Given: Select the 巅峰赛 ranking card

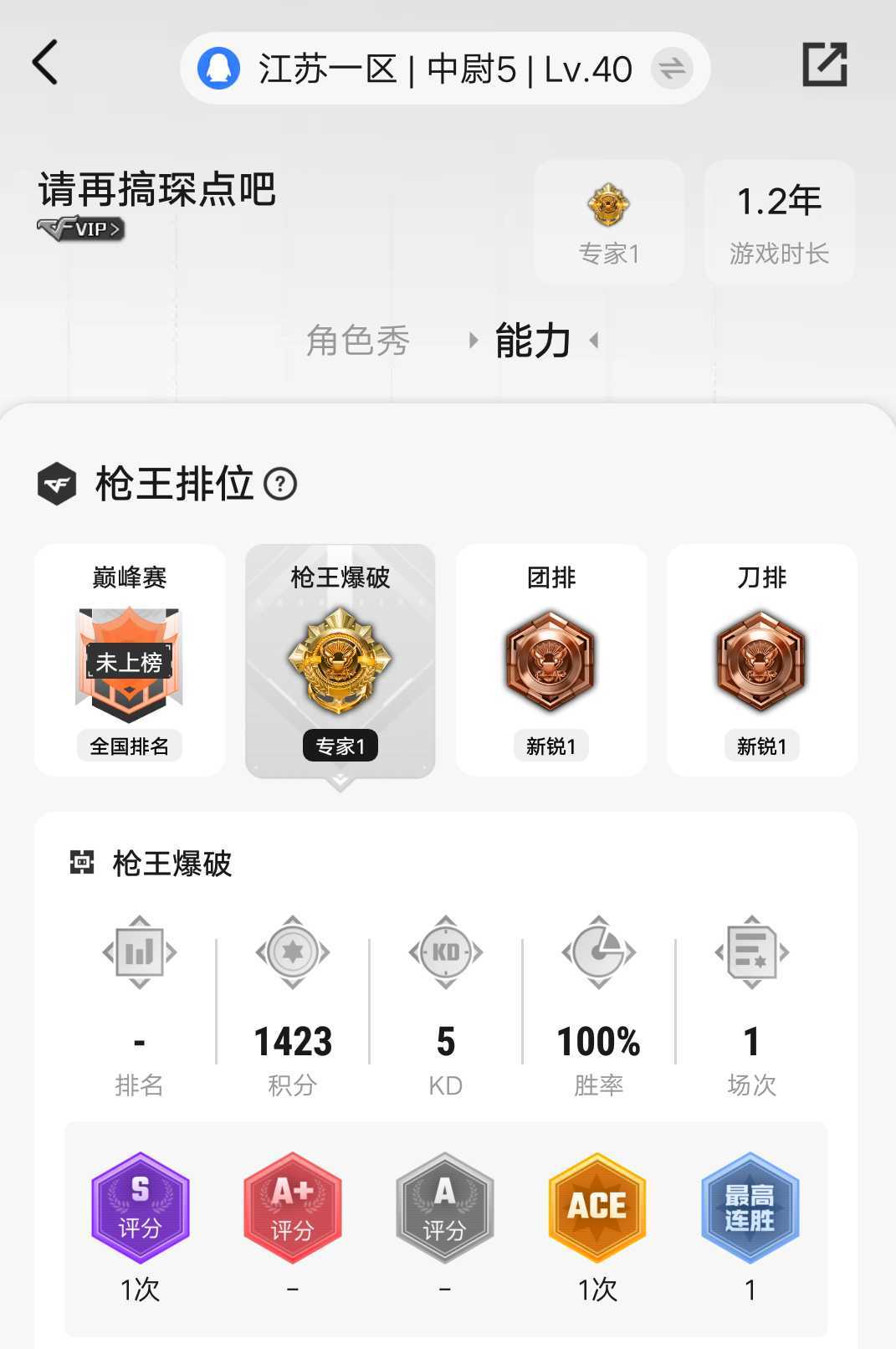Looking at the screenshot, I should point(130,660).
